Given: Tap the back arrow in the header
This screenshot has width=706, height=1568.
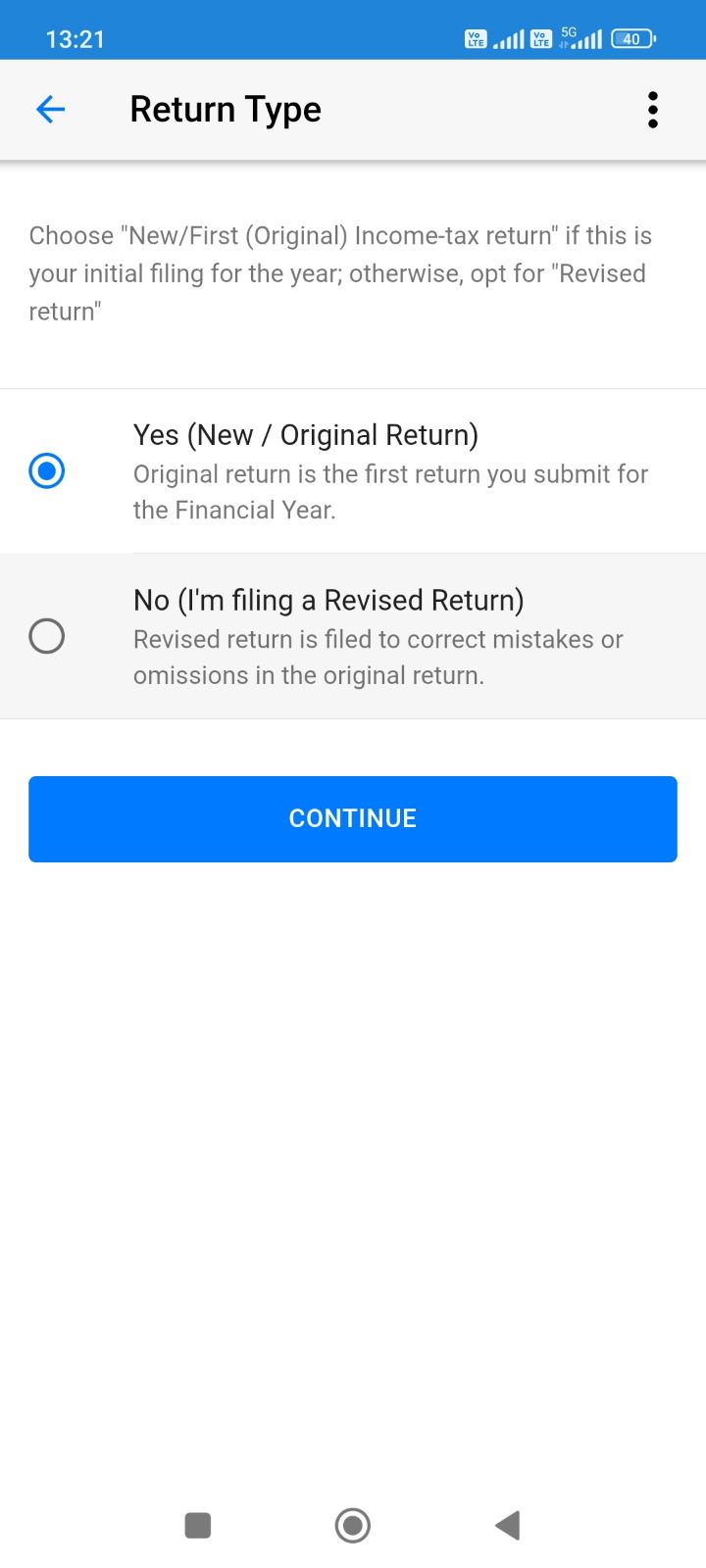Looking at the screenshot, I should click(x=50, y=109).
